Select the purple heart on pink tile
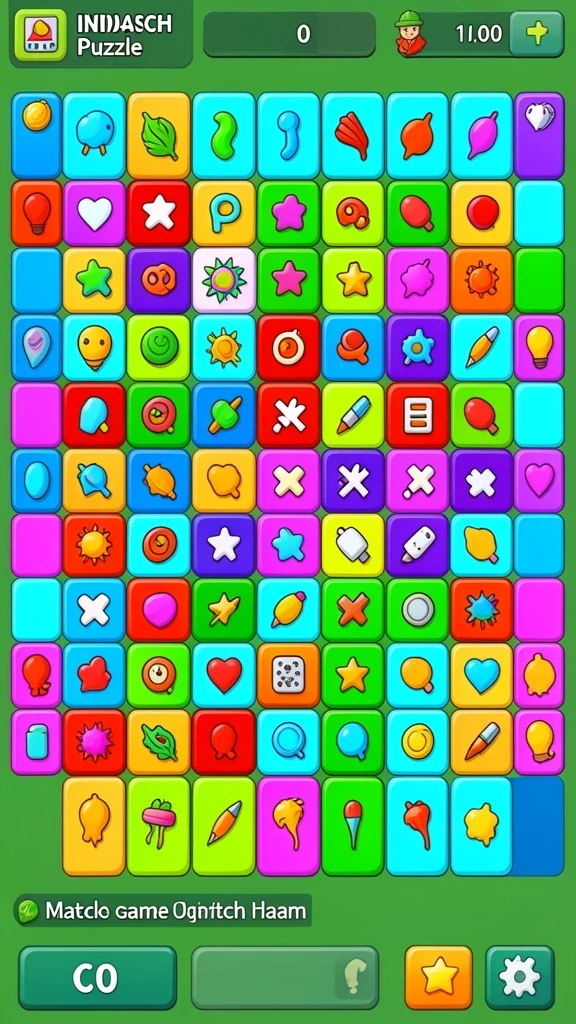The width and height of the screenshot is (576, 1024). [x=539, y=480]
